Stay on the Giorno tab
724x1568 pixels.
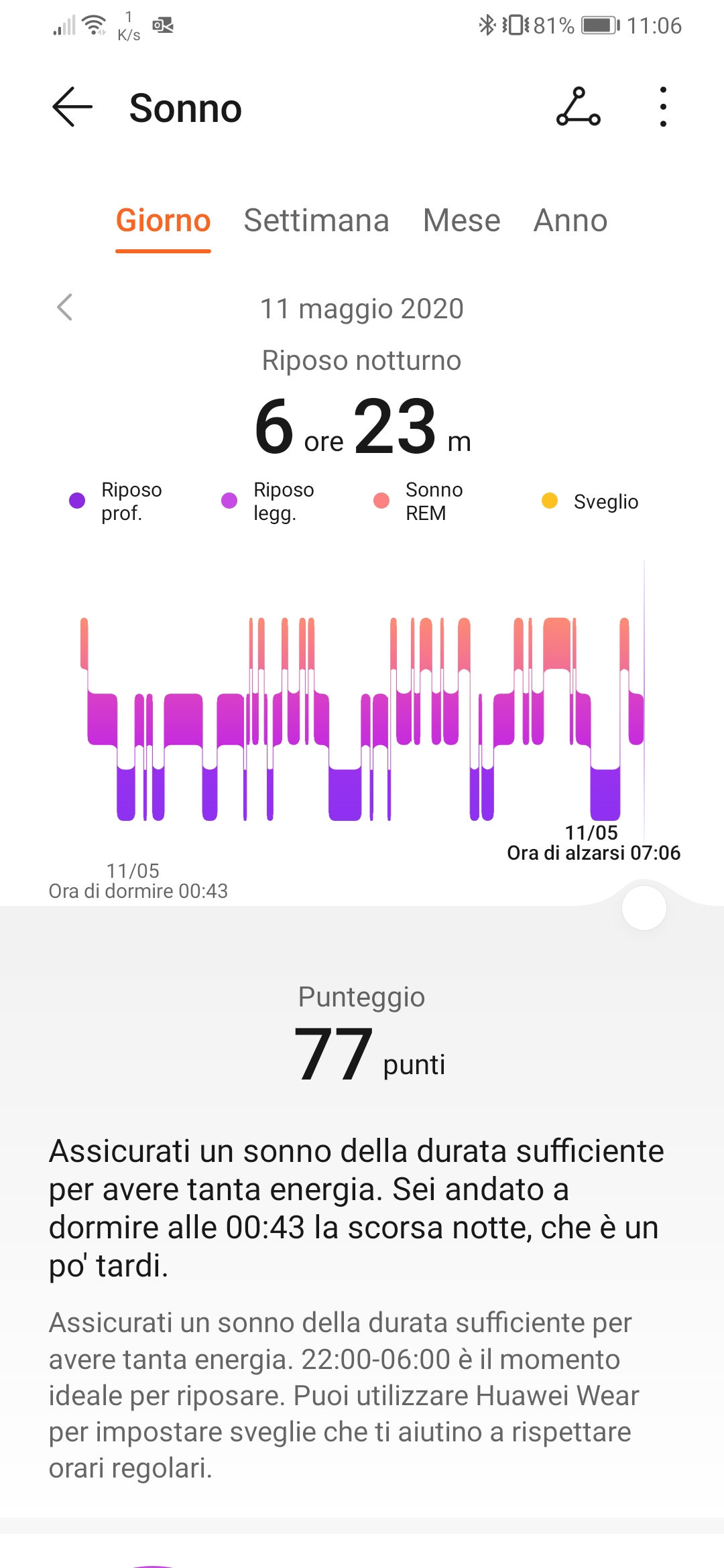[163, 221]
